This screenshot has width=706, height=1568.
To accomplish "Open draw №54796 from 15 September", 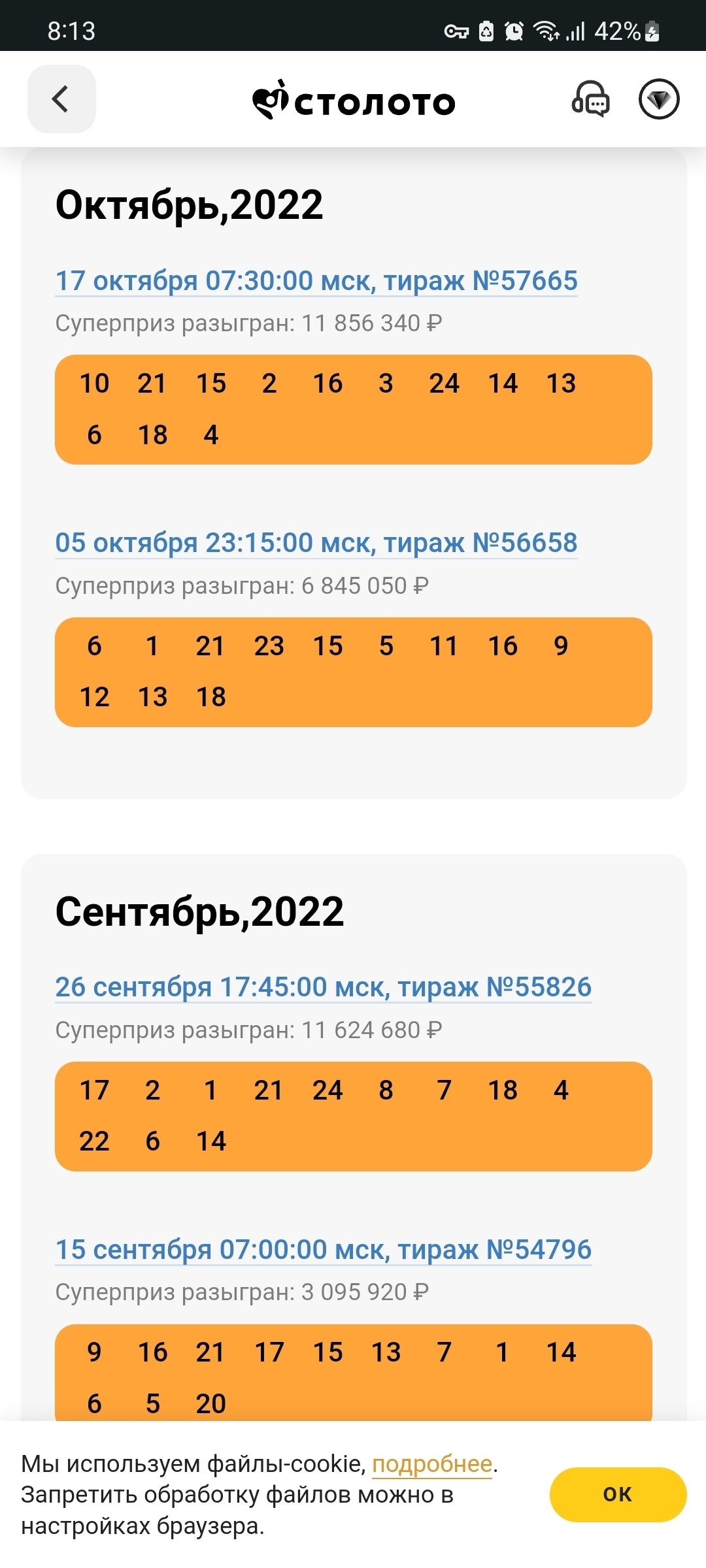I will click(323, 1250).
